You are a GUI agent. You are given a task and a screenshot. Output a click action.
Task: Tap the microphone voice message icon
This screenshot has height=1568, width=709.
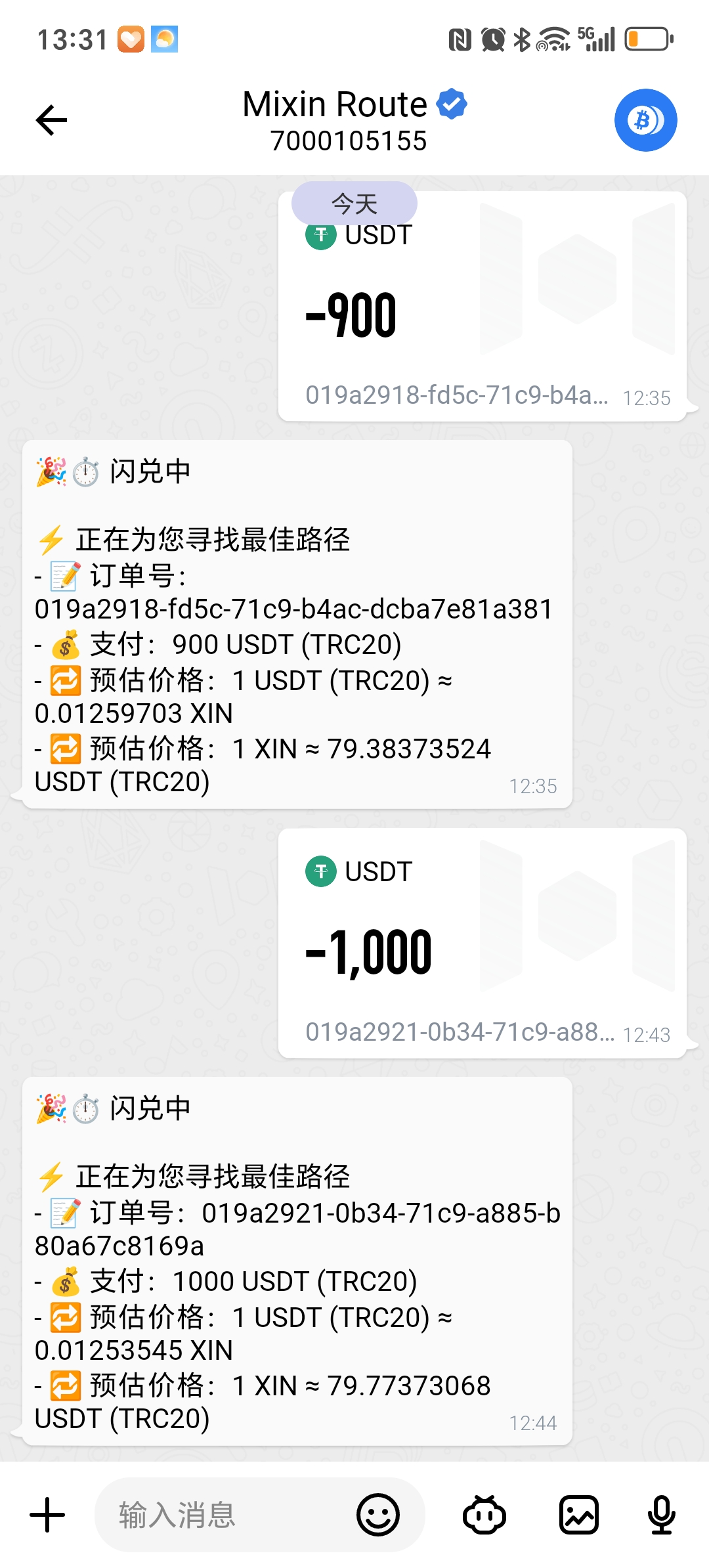[x=661, y=1515]
